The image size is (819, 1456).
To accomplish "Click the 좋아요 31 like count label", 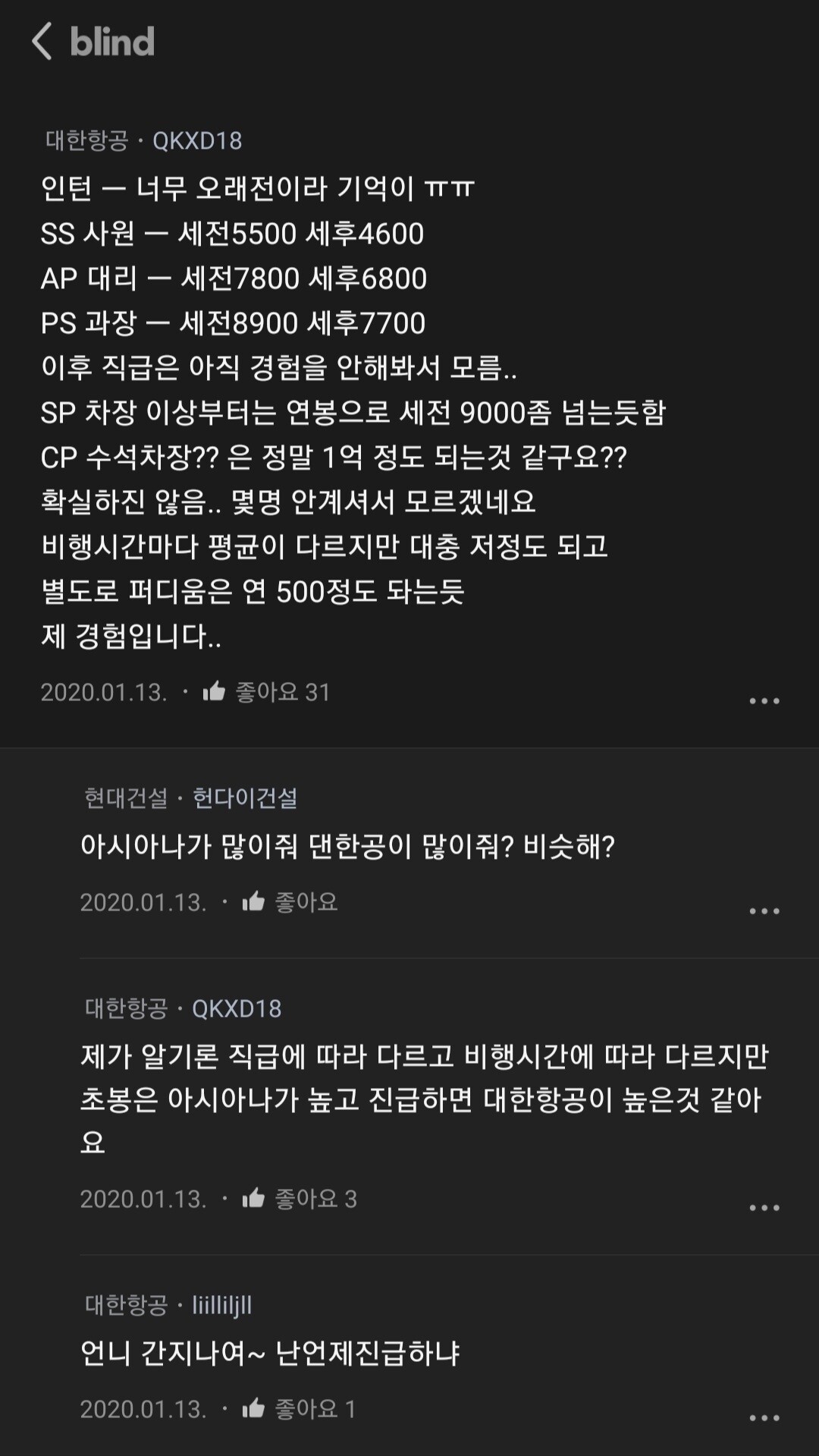I will click(x=286, y=691).
